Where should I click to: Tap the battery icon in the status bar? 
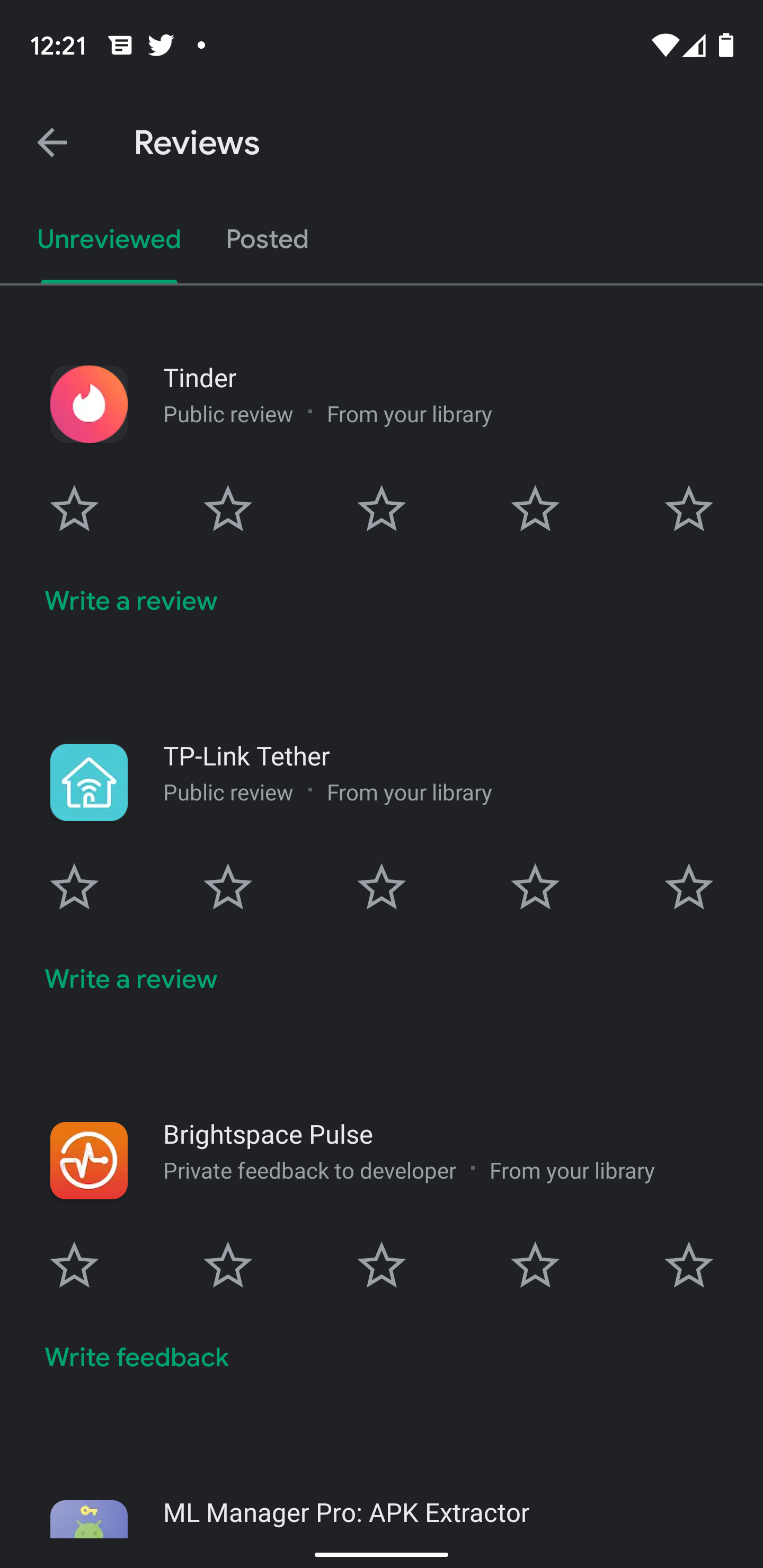(727, 44)
